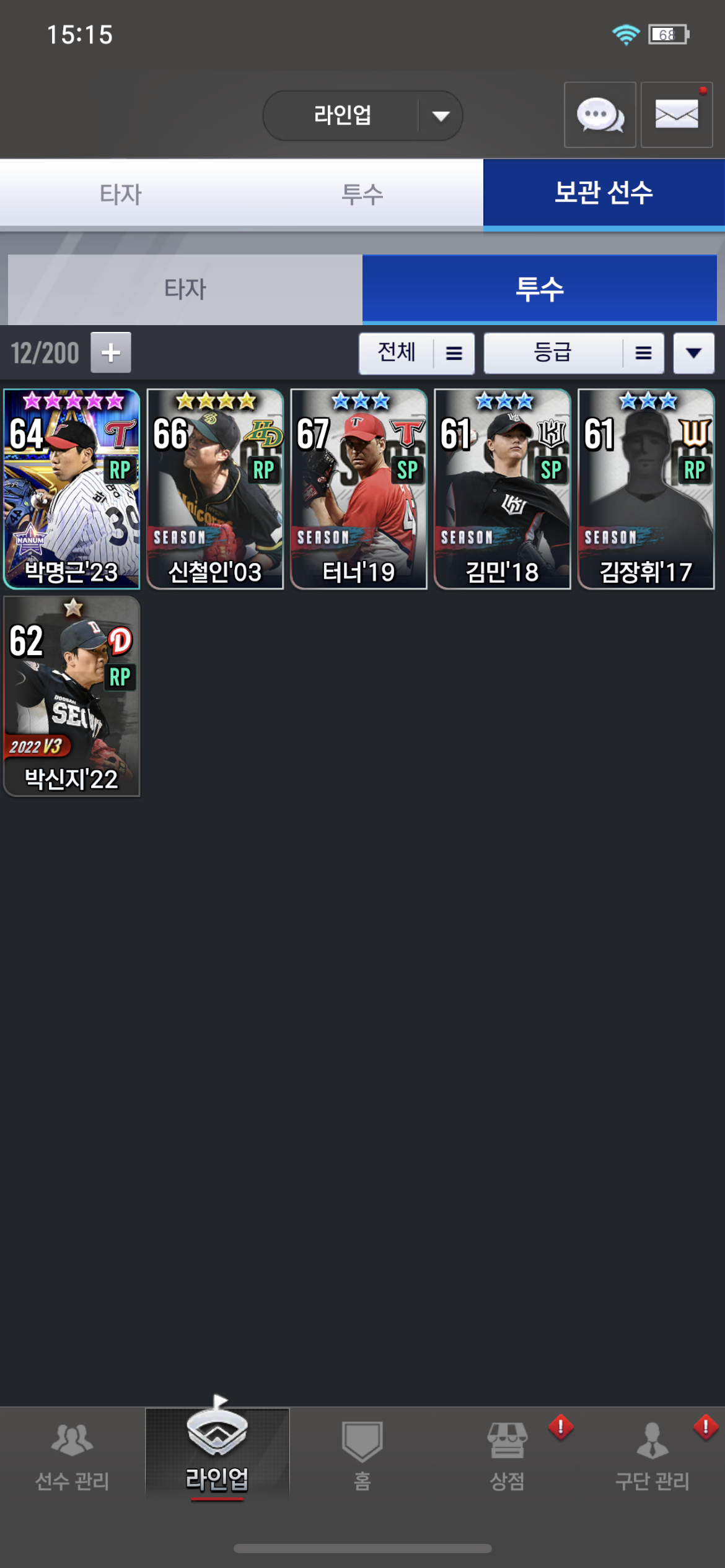Switch to the top 투수 tab
This screenshot has width=725, height=1568.
(x=362, y=194)
